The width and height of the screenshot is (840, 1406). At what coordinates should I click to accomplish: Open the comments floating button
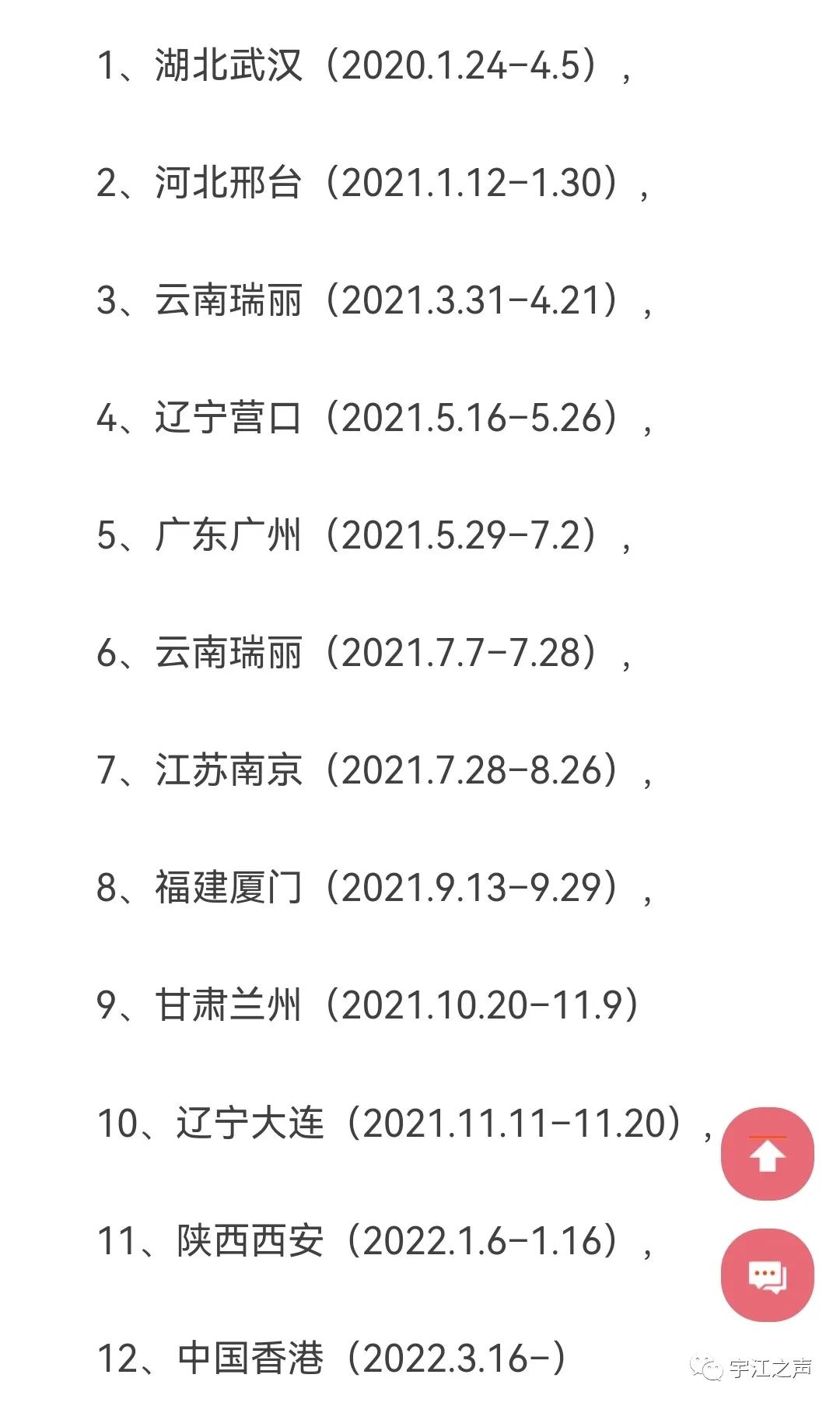(768, 1275)
